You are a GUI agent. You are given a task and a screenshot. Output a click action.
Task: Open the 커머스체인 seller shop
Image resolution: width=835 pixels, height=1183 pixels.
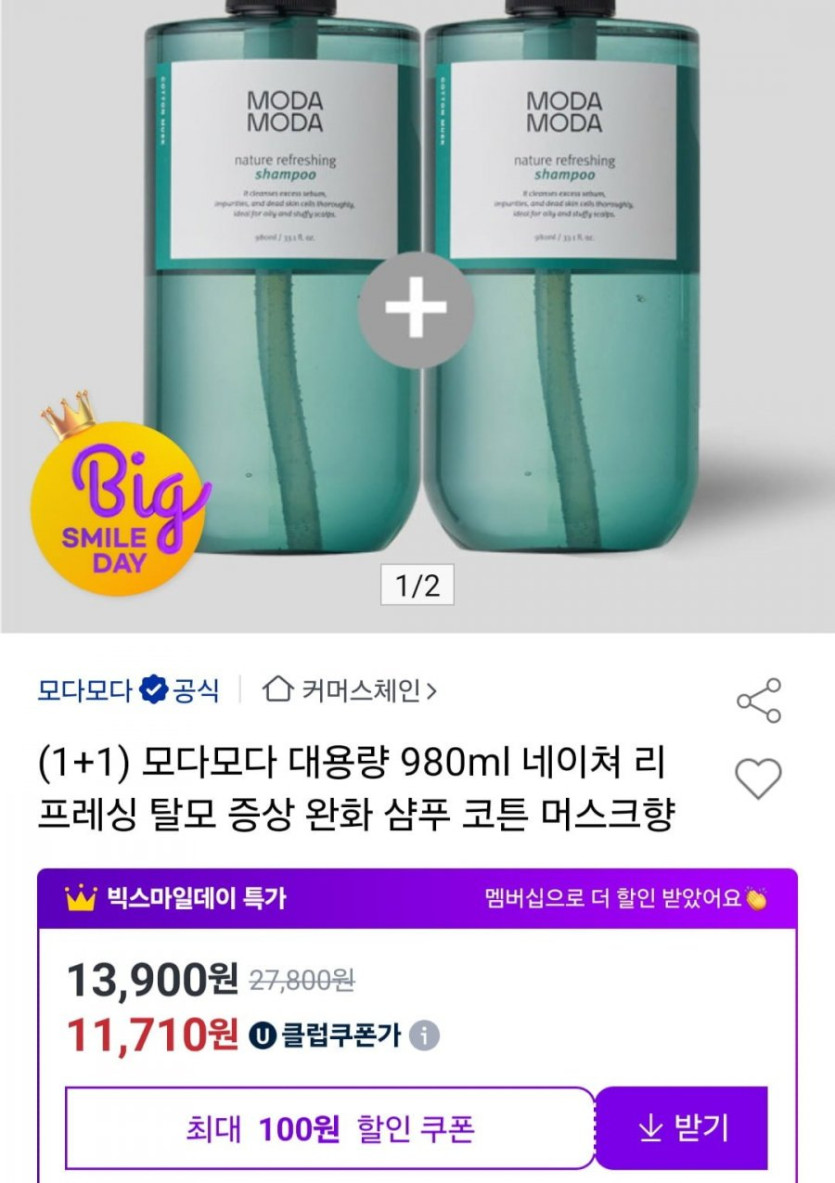click(x=350, y=690)
